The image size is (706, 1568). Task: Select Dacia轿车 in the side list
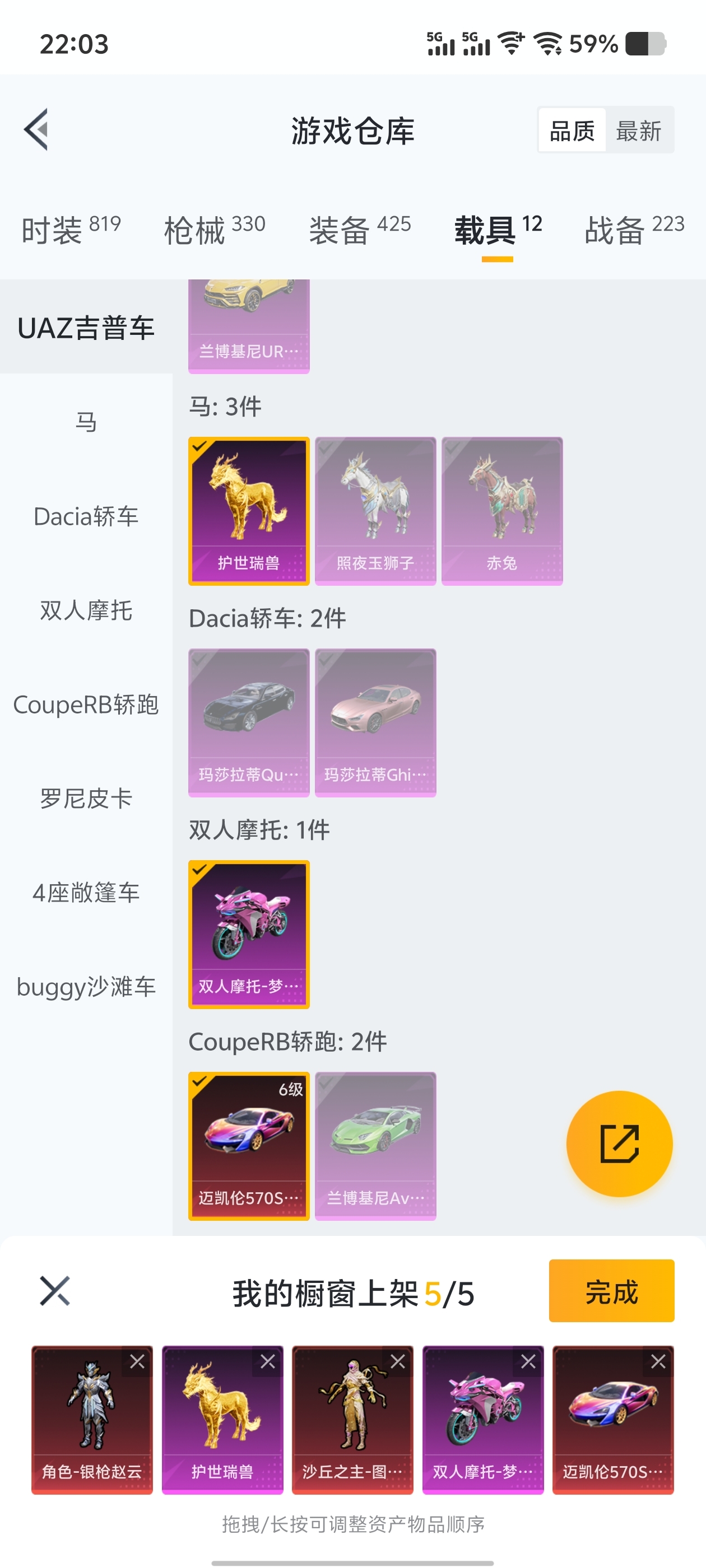point(86,516)
